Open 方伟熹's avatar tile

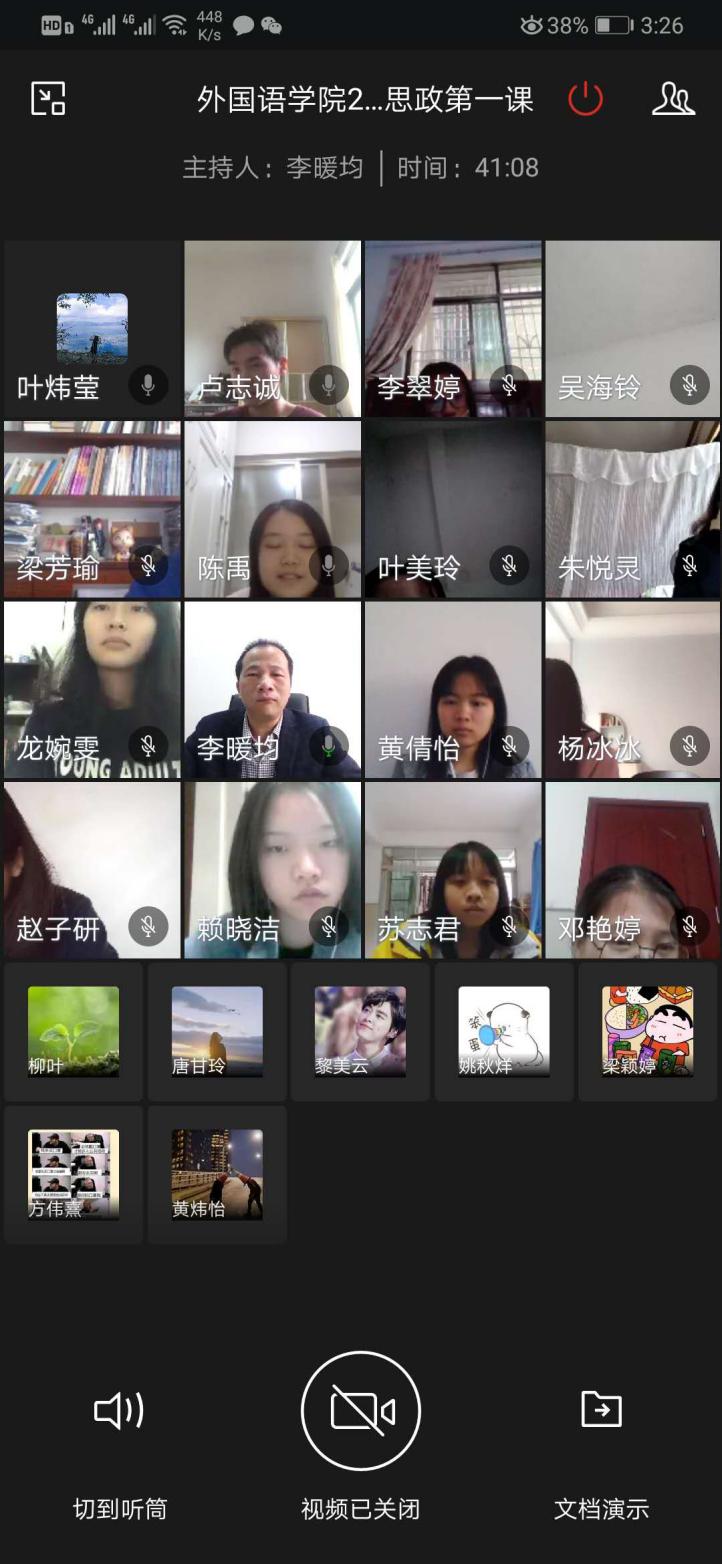(x=73, y=1174)
